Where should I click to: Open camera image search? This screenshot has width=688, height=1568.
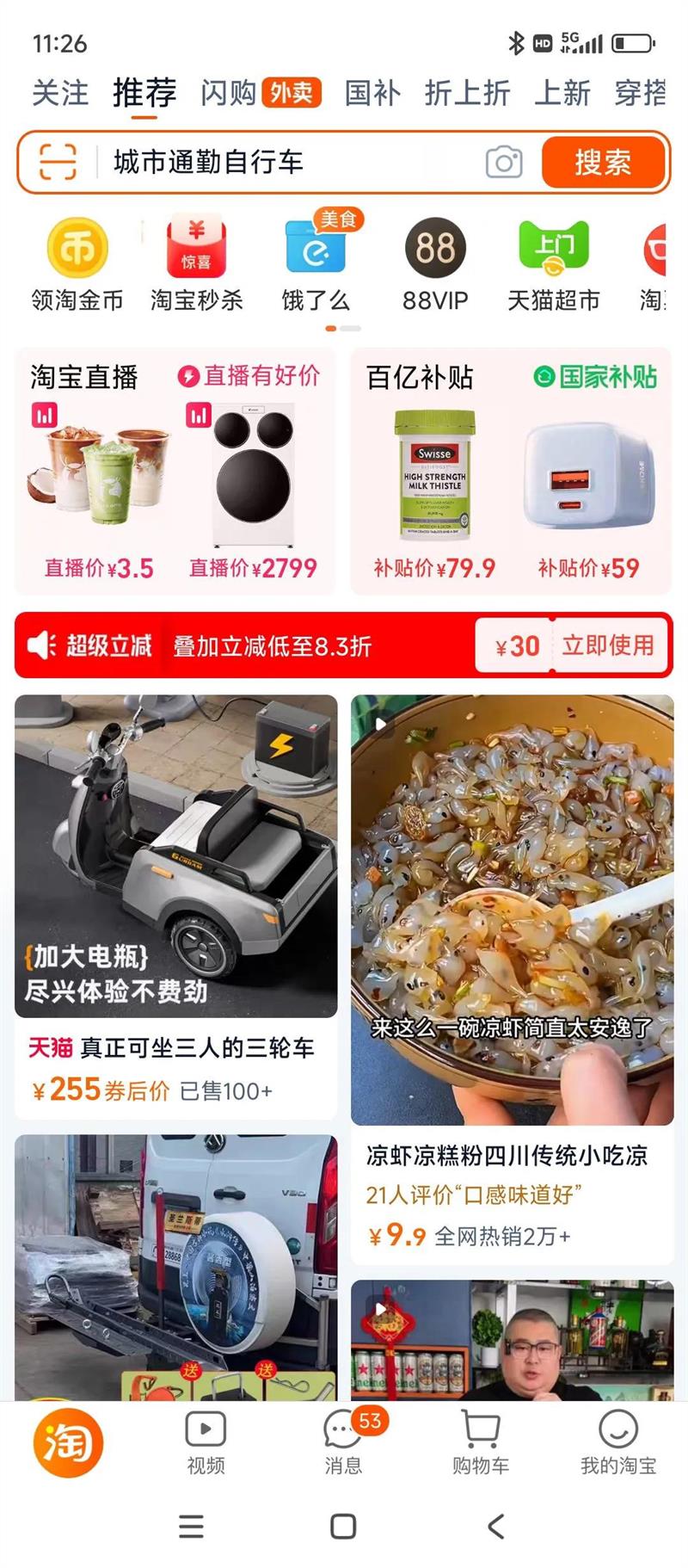(504, 162)
